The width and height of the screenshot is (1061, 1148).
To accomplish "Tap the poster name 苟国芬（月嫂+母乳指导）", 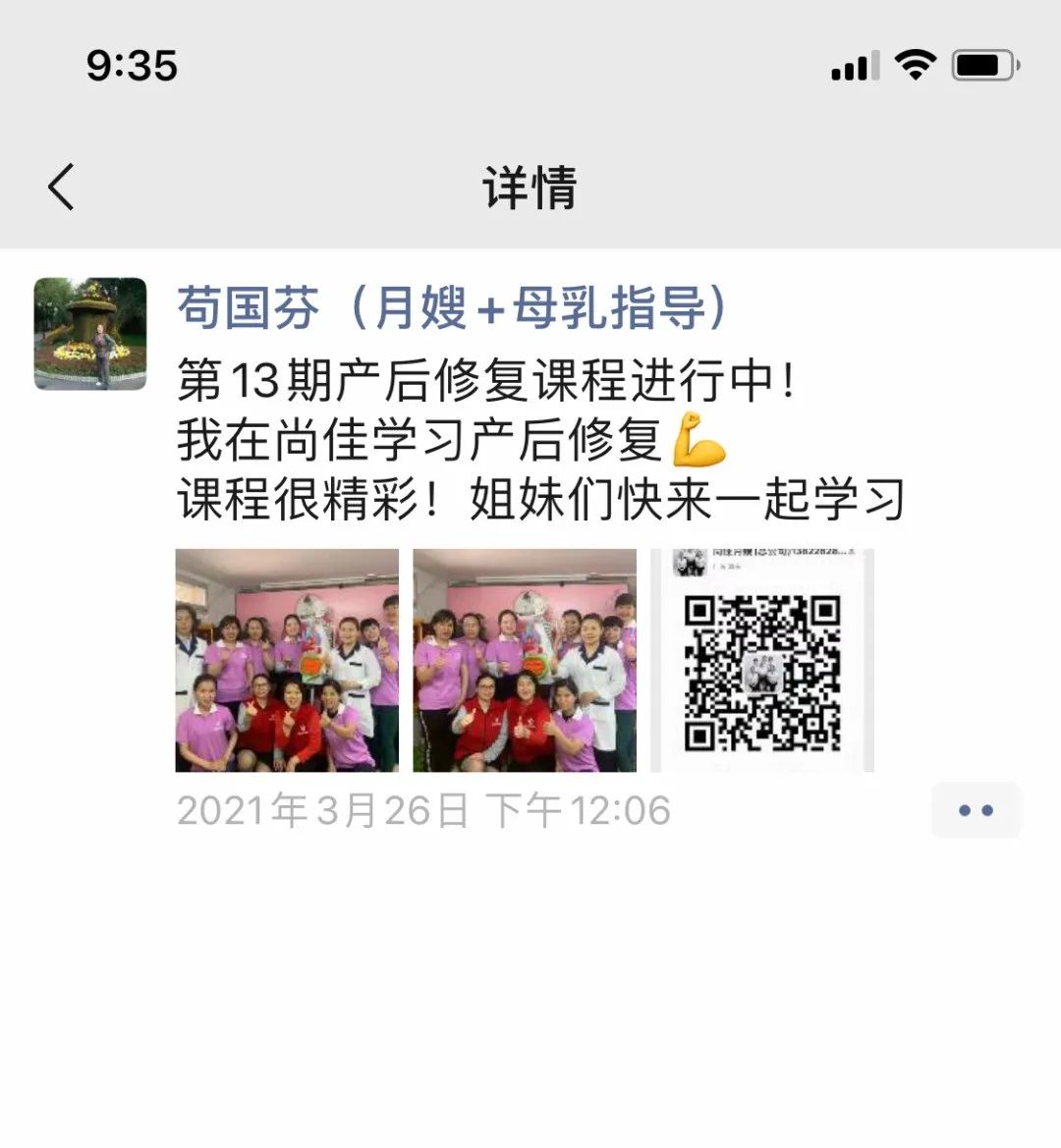I will (x=452, y=308).
